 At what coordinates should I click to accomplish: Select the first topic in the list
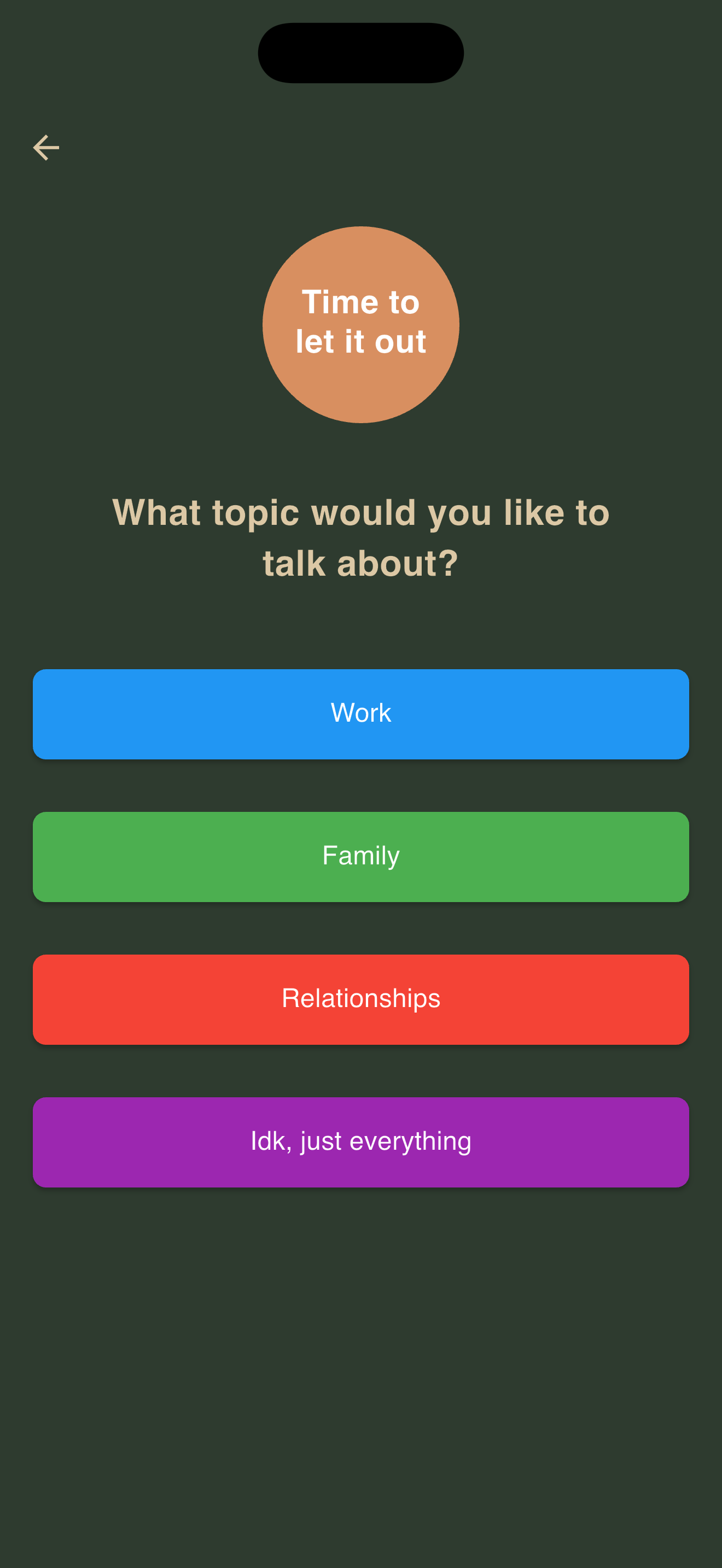360,713
